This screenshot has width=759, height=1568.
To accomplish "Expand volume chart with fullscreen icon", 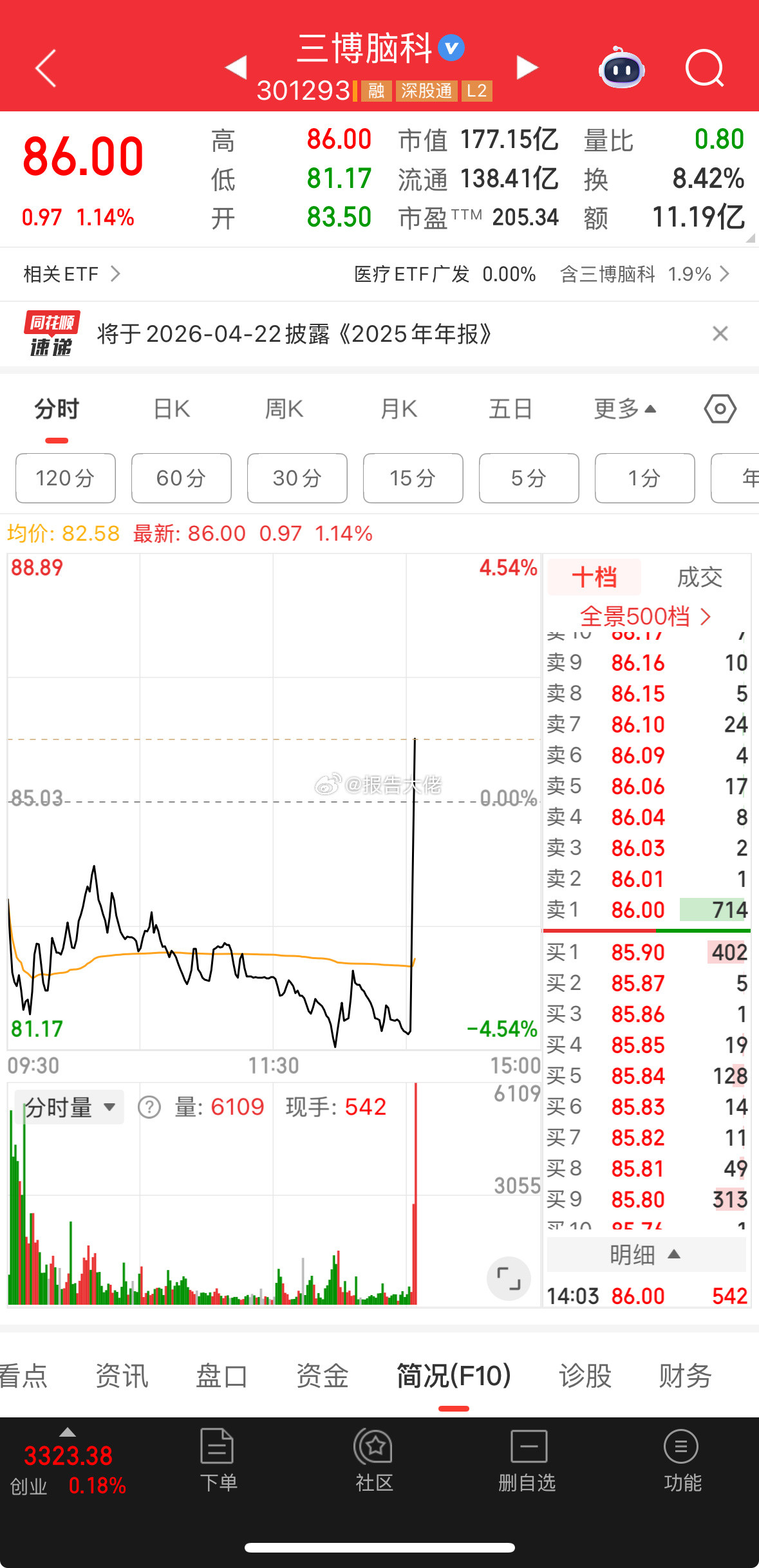I will click(509, 1278).
